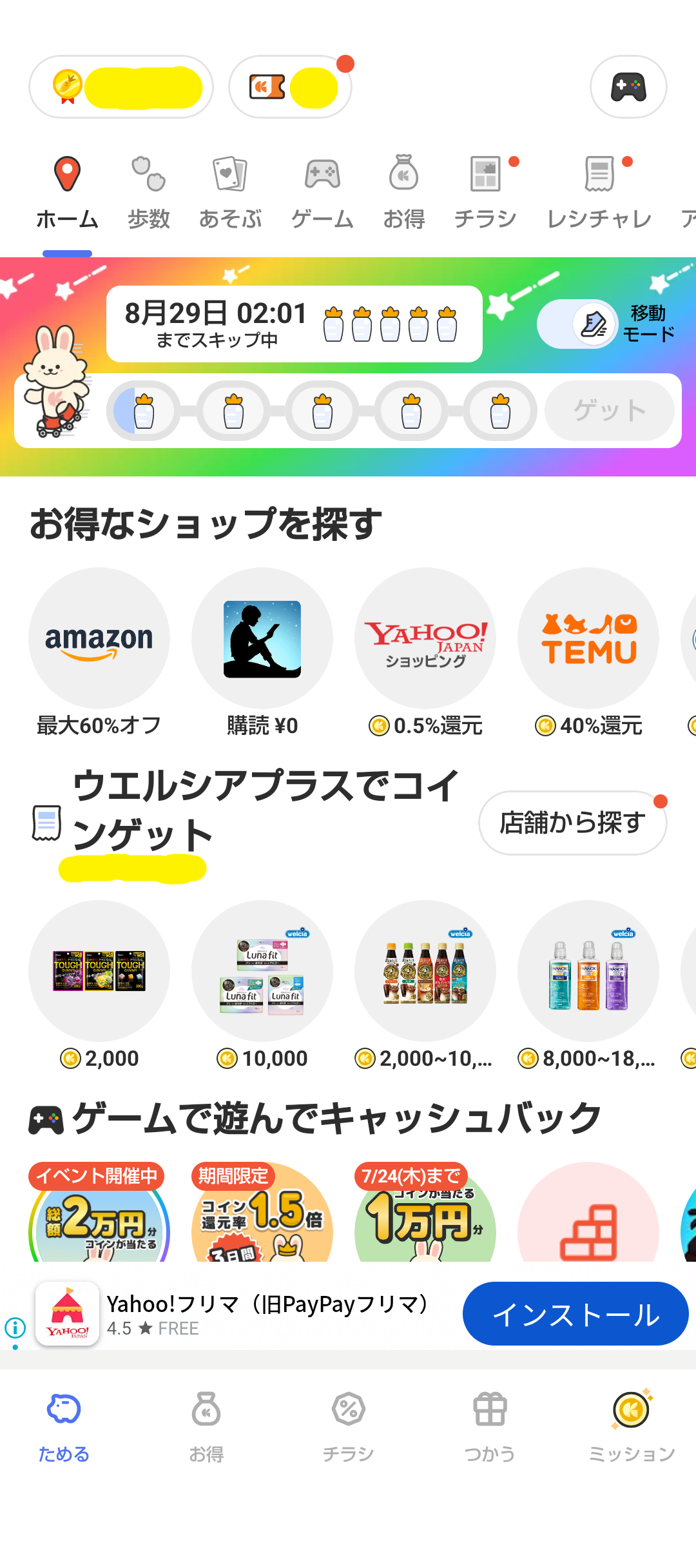
Task: View the Luna fit 10,000 coin product
Action: [262, 971]
